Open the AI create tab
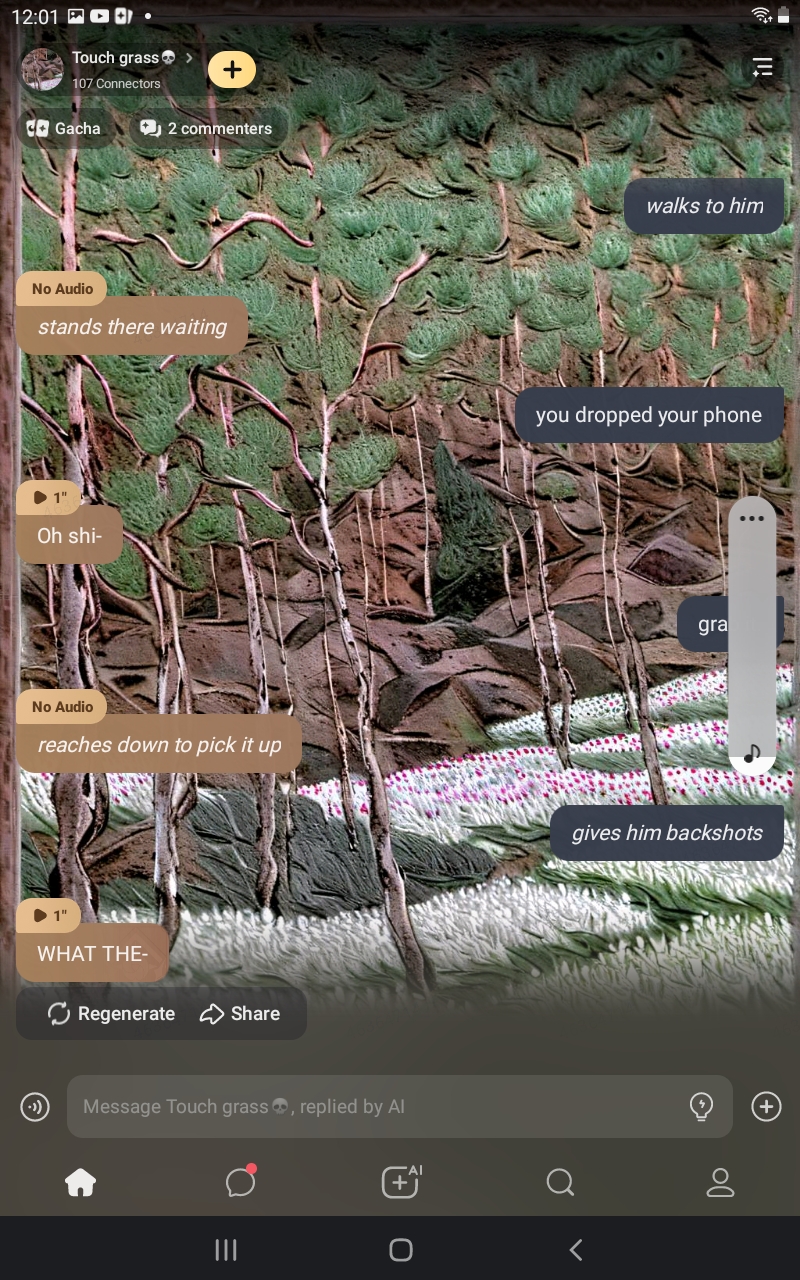Viewport: 800px width, 1280px height. [x=400, y=1183]
